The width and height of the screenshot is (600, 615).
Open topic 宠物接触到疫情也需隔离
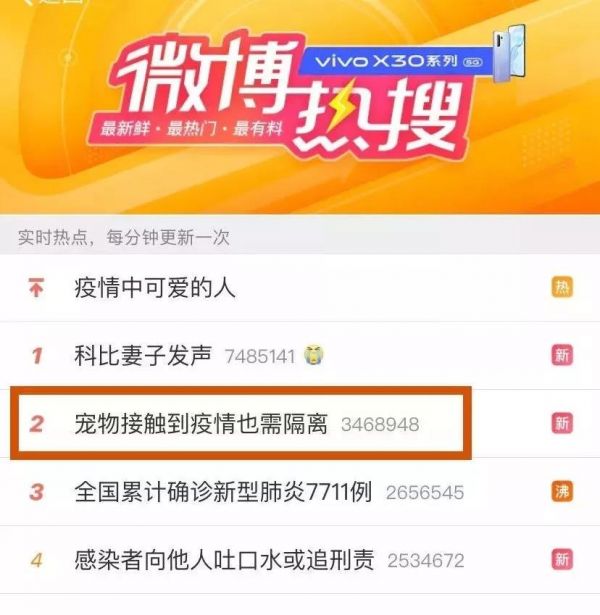(x=201, y=424)
